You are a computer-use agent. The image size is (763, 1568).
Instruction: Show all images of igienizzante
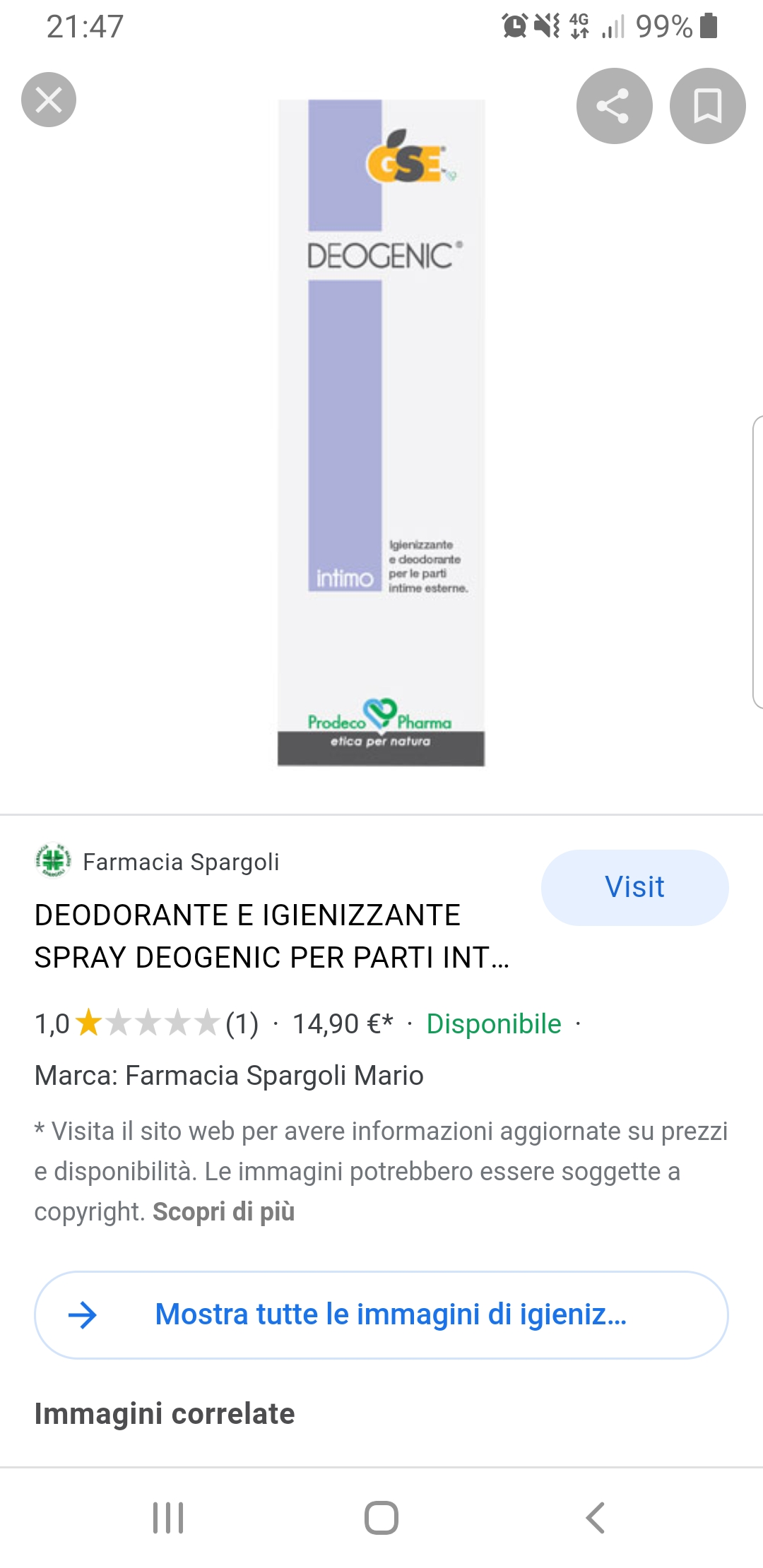click(x=381, y=1314)
